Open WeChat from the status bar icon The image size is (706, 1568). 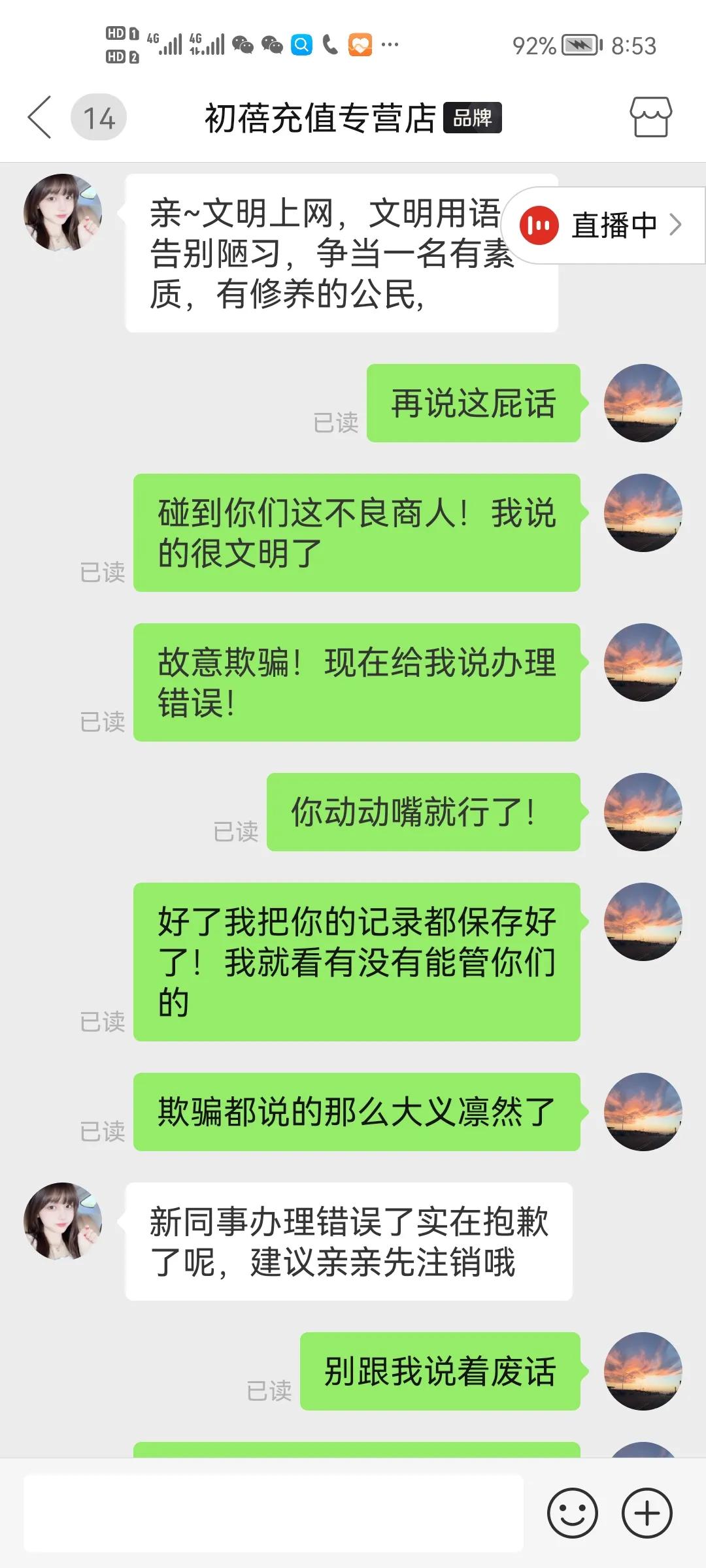tap(243, 44)
